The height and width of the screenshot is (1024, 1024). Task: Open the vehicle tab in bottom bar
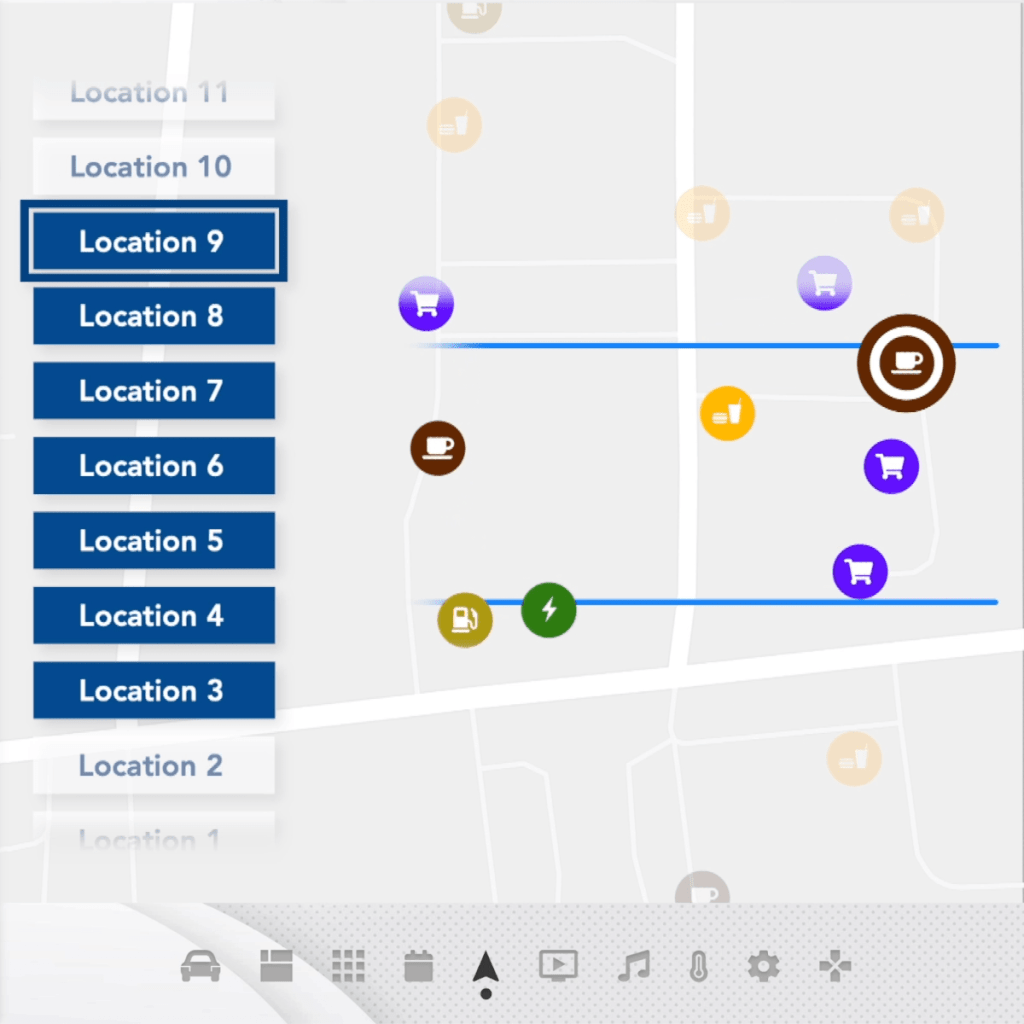(x=201, y=966)
